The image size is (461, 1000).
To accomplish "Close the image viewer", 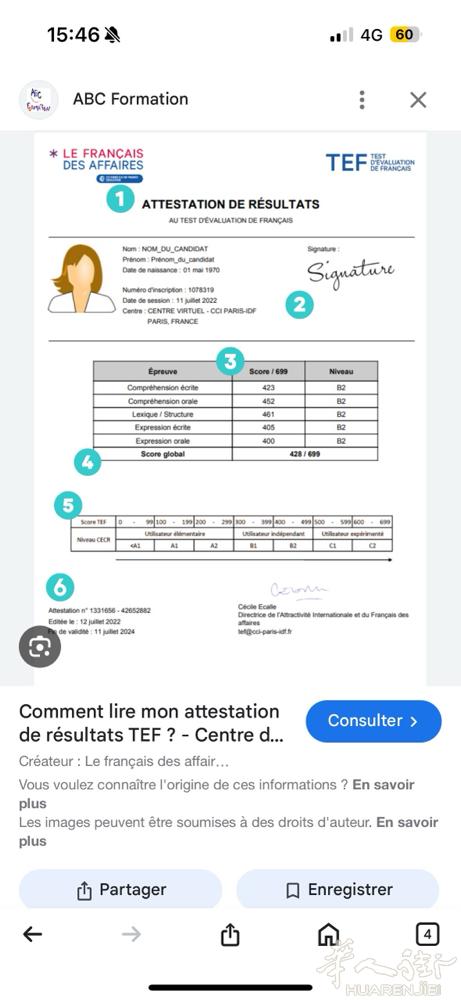I will (418, 99).
